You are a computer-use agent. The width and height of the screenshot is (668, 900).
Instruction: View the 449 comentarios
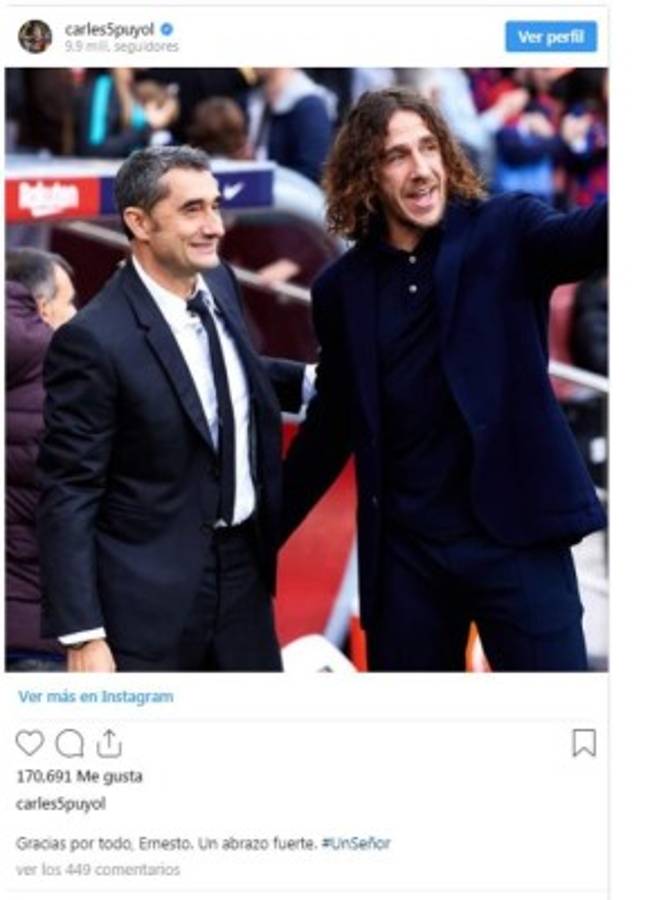tap(98, 870)
